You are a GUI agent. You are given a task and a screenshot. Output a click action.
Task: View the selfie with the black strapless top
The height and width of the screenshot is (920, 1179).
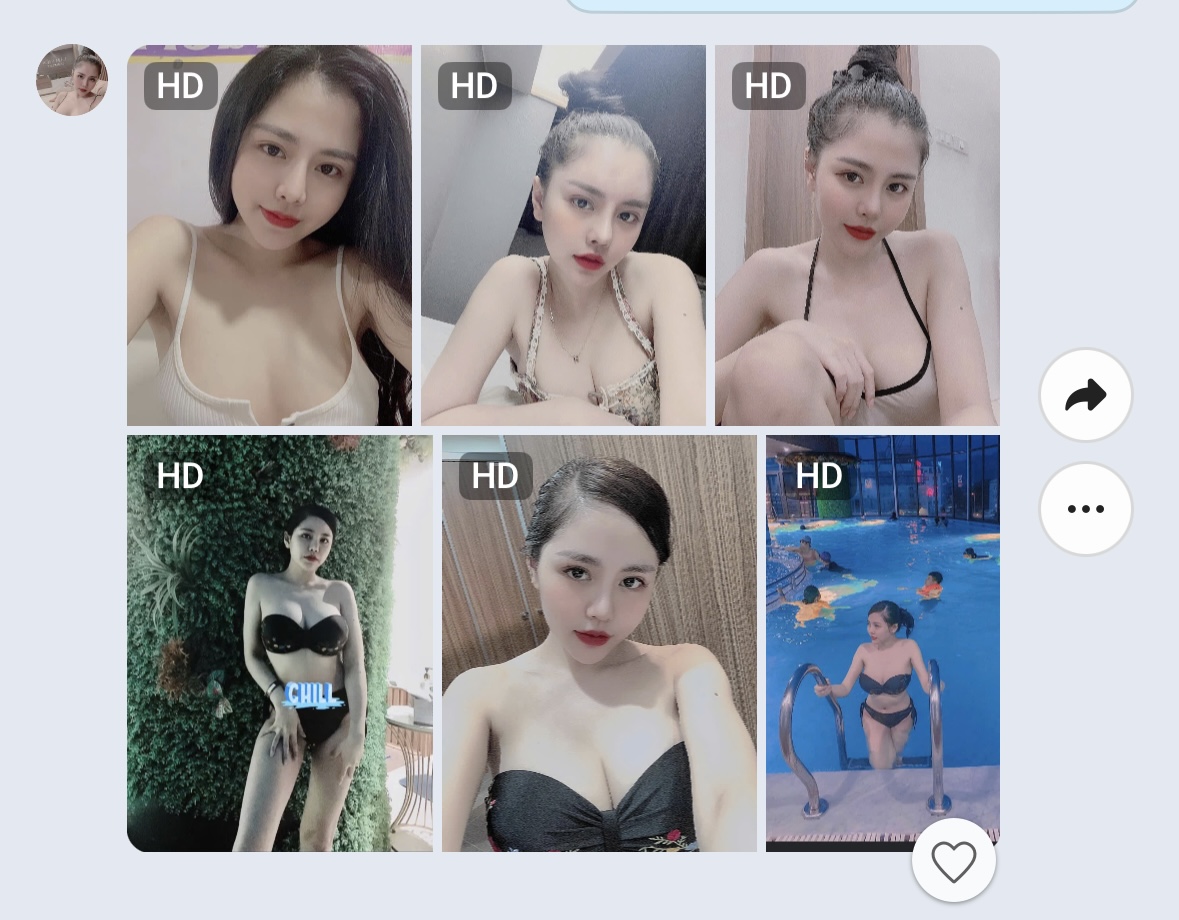(x=599, y=643)
